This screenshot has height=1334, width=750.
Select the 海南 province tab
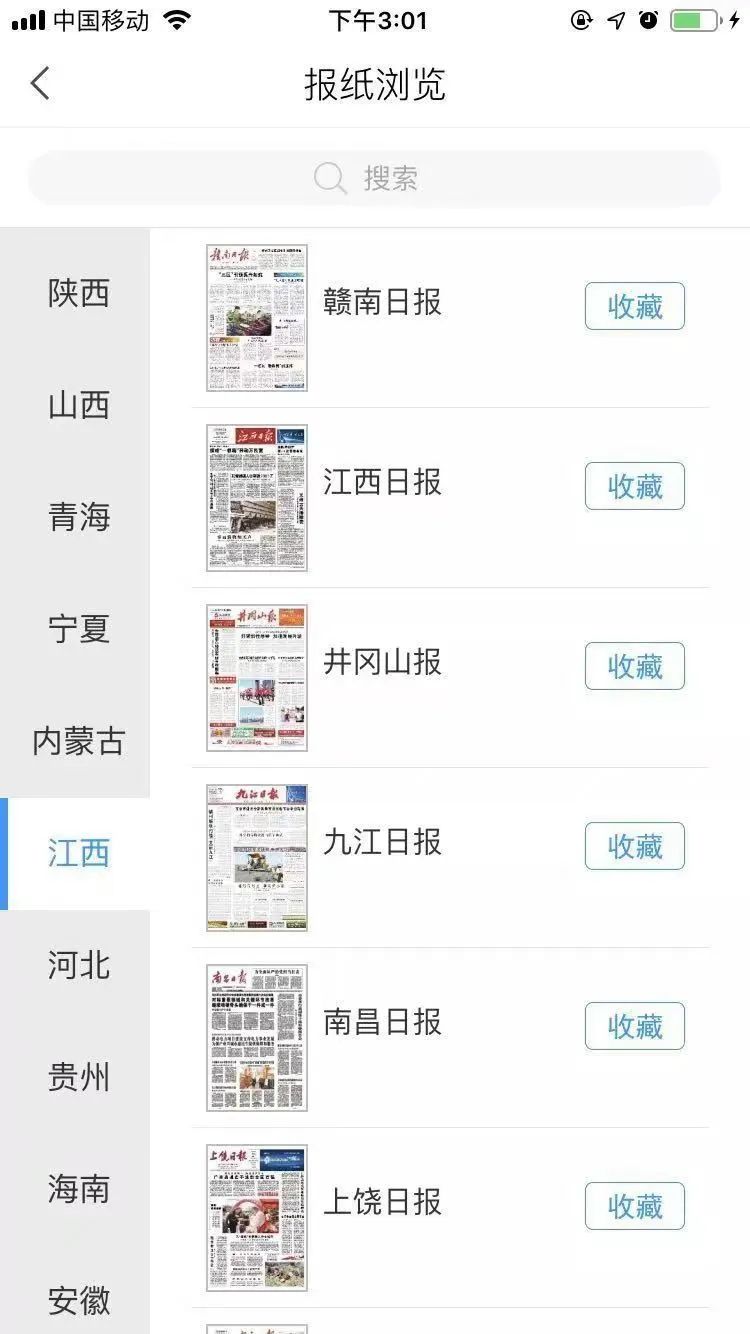point(78,1190)
